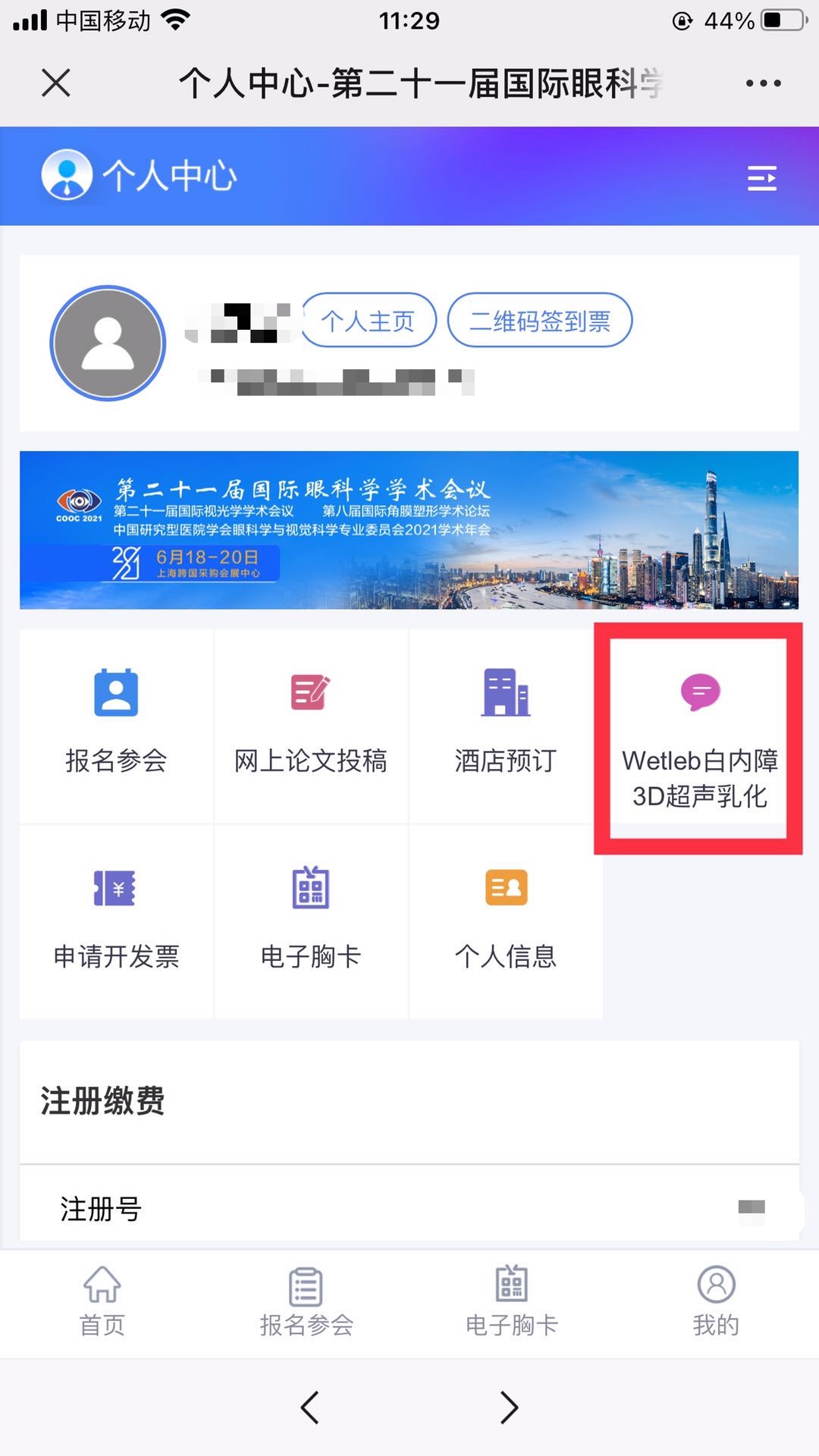The height and width of the screenshot is (1456, 819).
Task: Open the 电子胸卡 grid item
Action: (311, 920)
